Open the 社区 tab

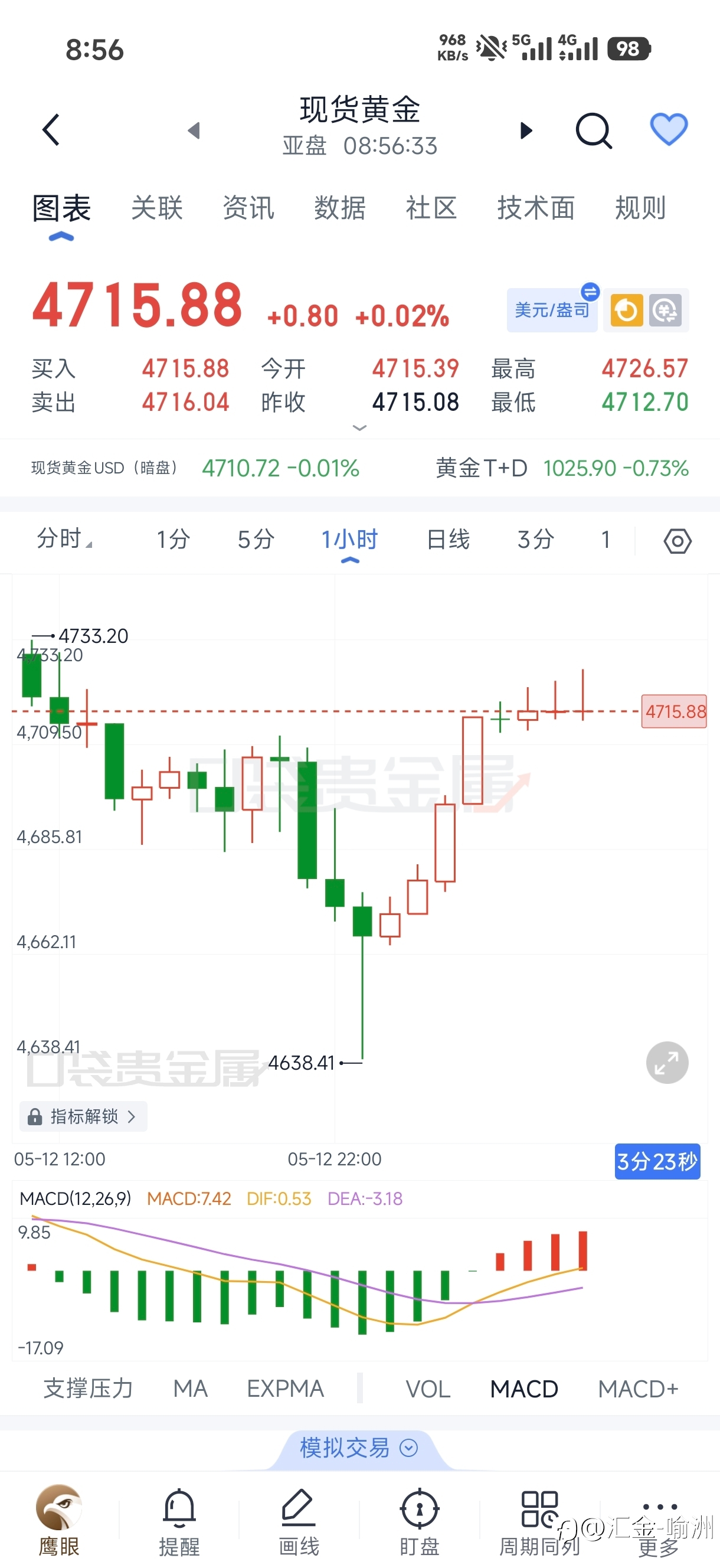431,208
